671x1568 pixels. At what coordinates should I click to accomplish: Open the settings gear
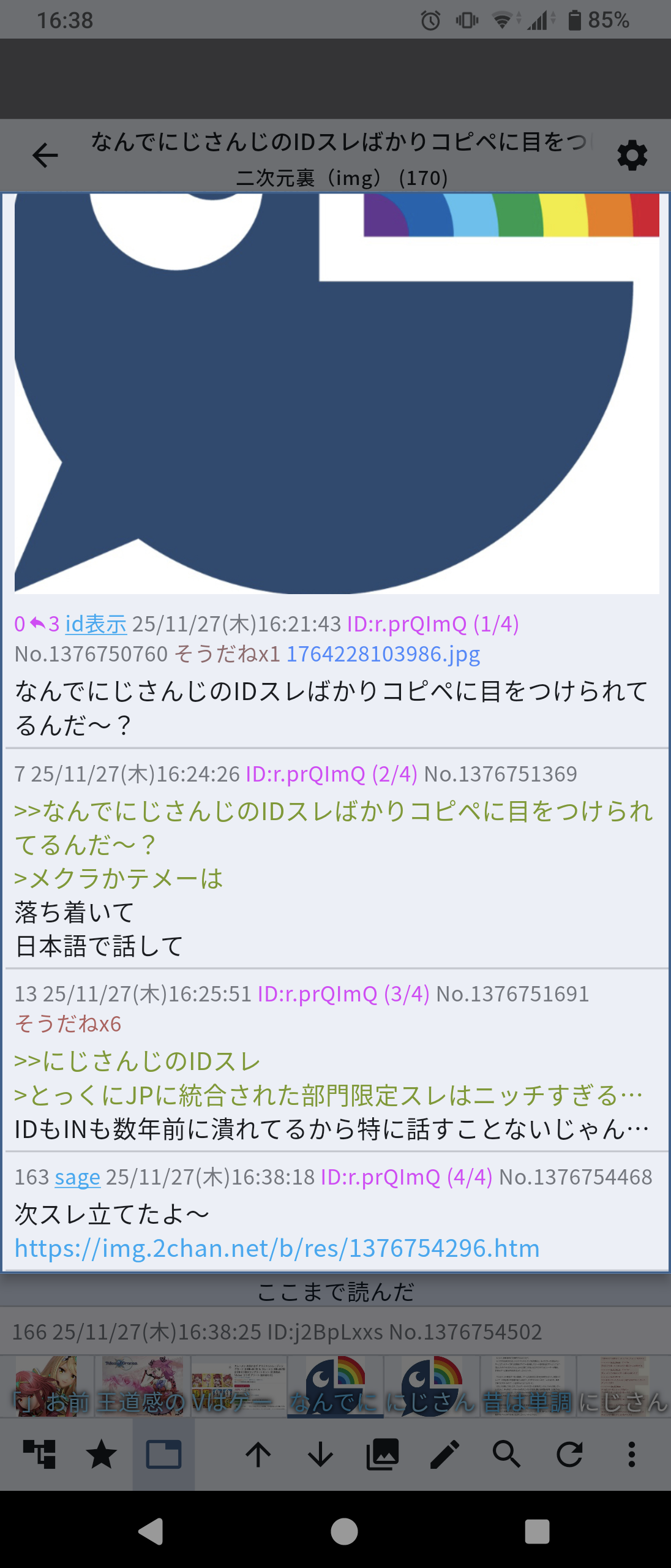[632, 156]
